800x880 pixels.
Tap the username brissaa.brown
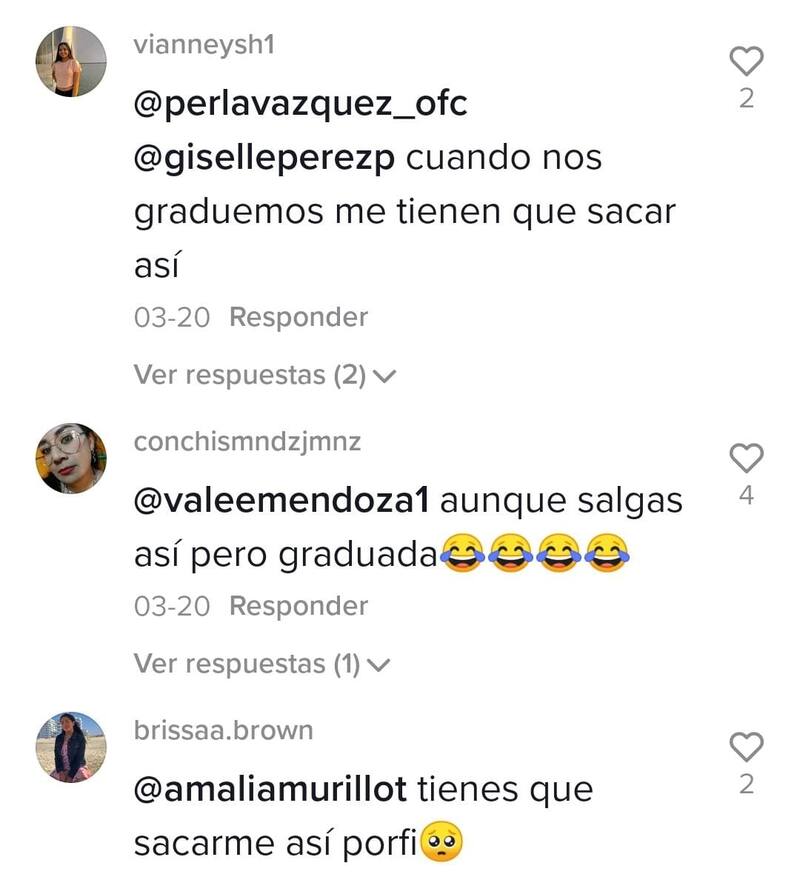[223, 730]
